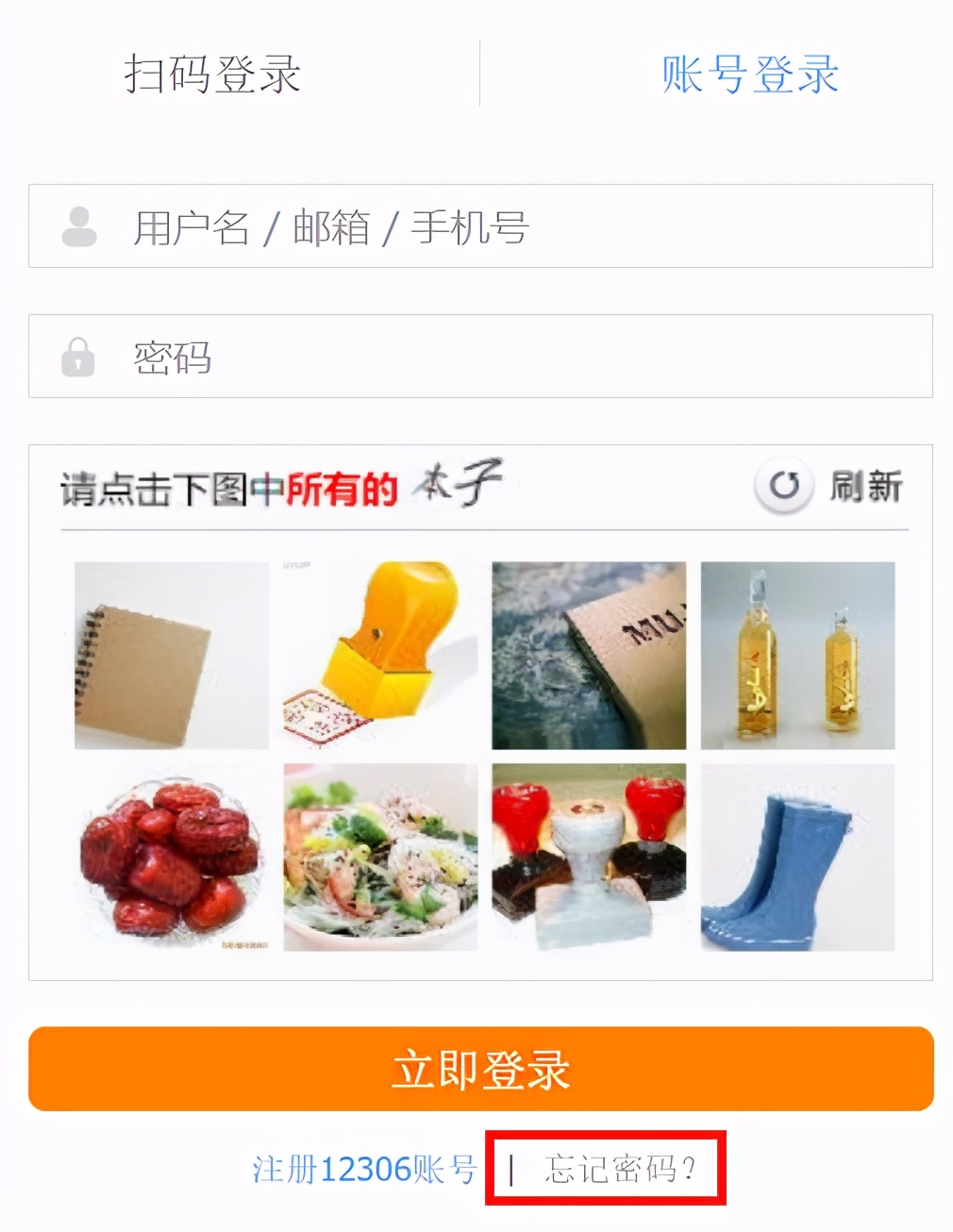The height and width of the screenshot is (1232, 953).
Task: Select the blue rain boots captcha image
Action: click(797, 857)
